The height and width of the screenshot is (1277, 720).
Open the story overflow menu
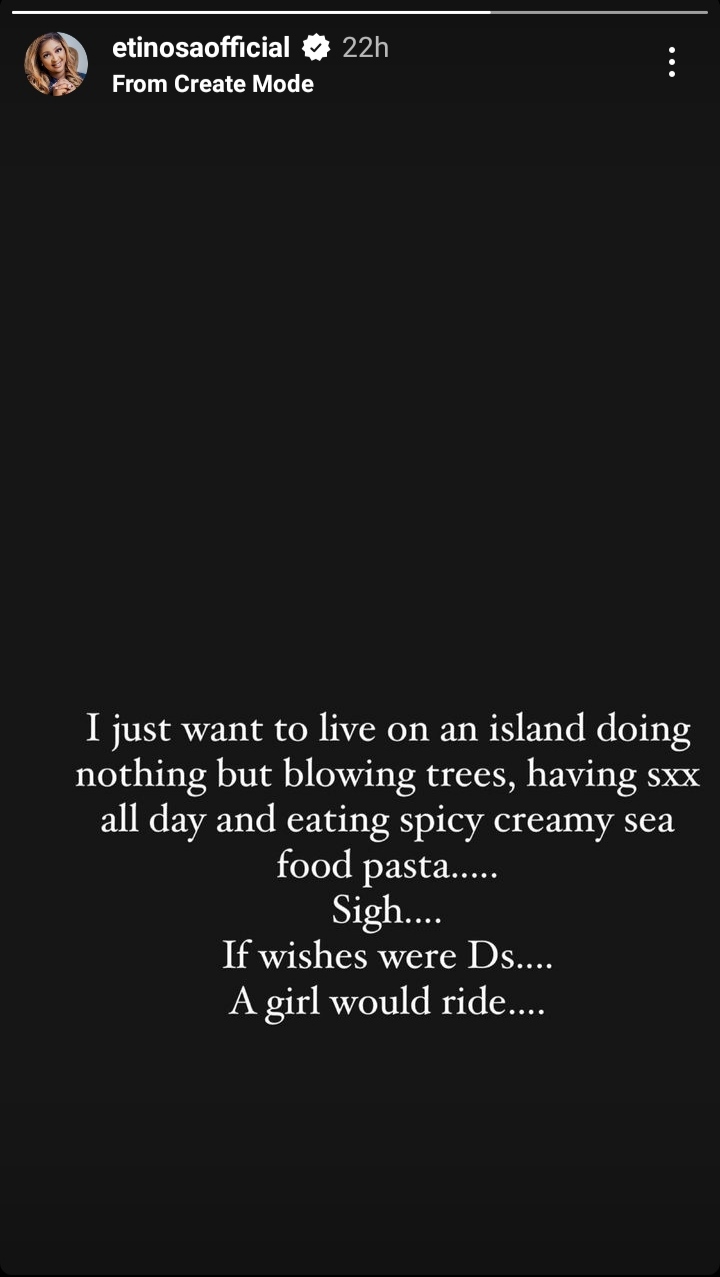point(672,62)
